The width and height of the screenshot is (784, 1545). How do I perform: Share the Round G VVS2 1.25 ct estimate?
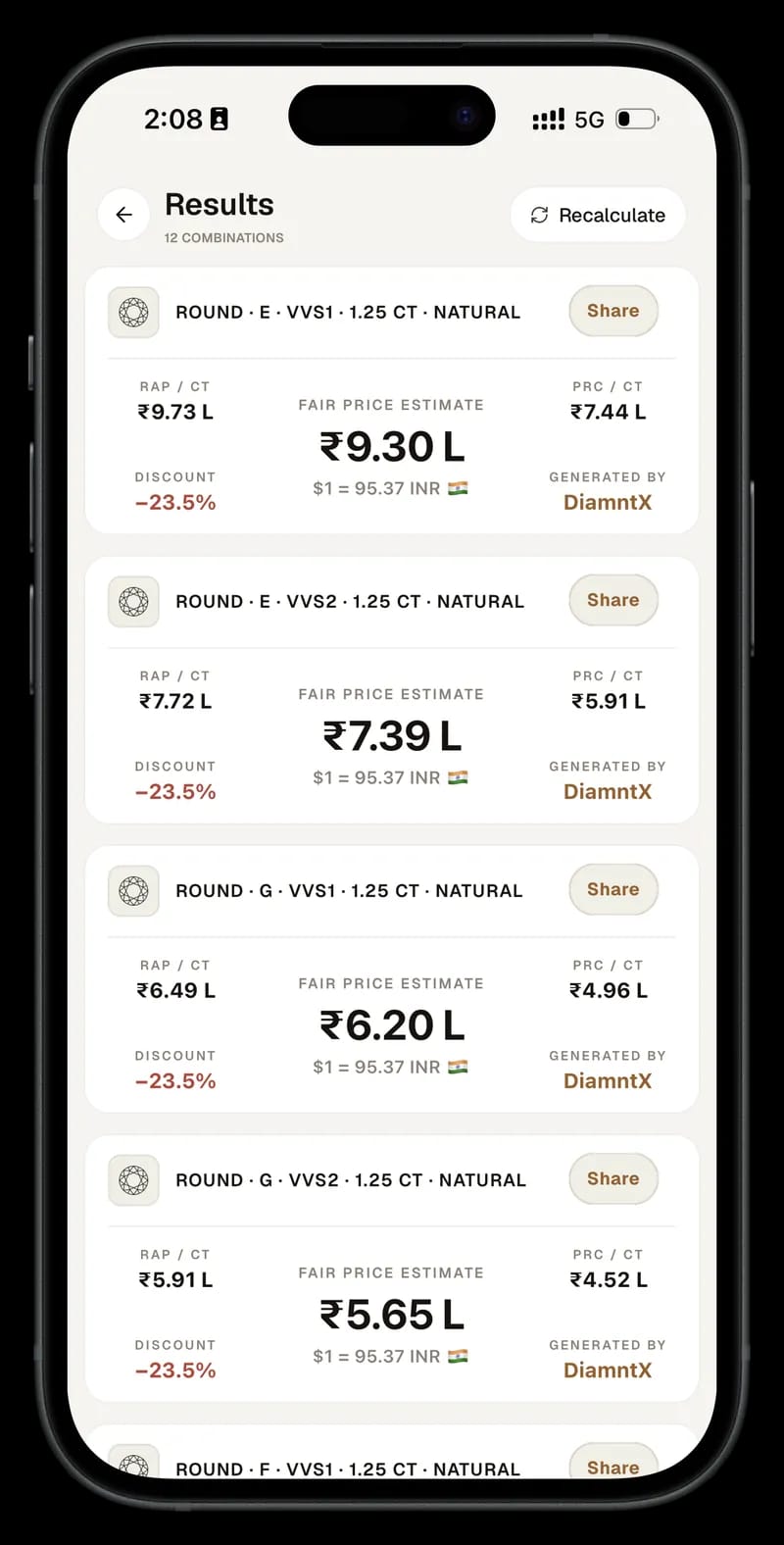coord(613,1178)
